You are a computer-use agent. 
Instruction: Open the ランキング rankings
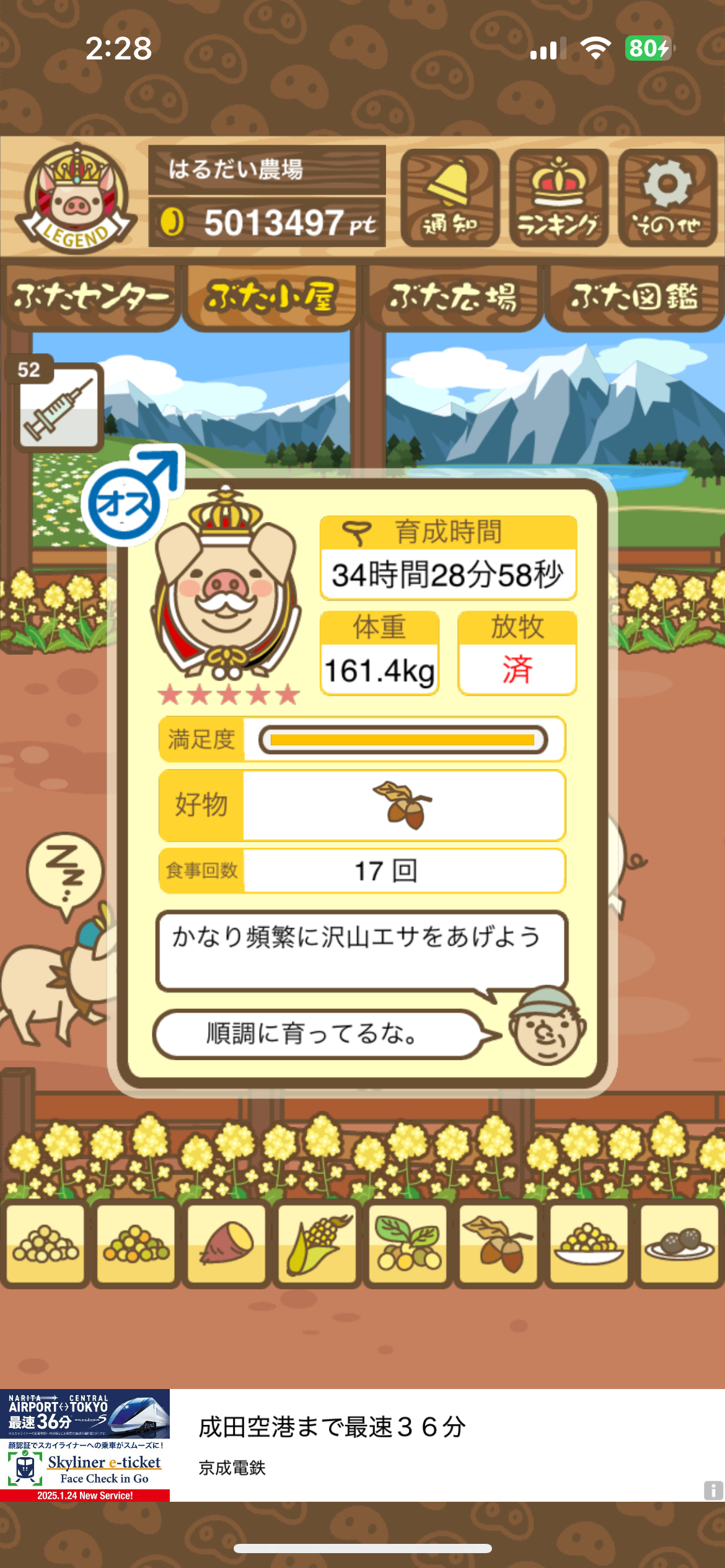[x=558, y=198]
